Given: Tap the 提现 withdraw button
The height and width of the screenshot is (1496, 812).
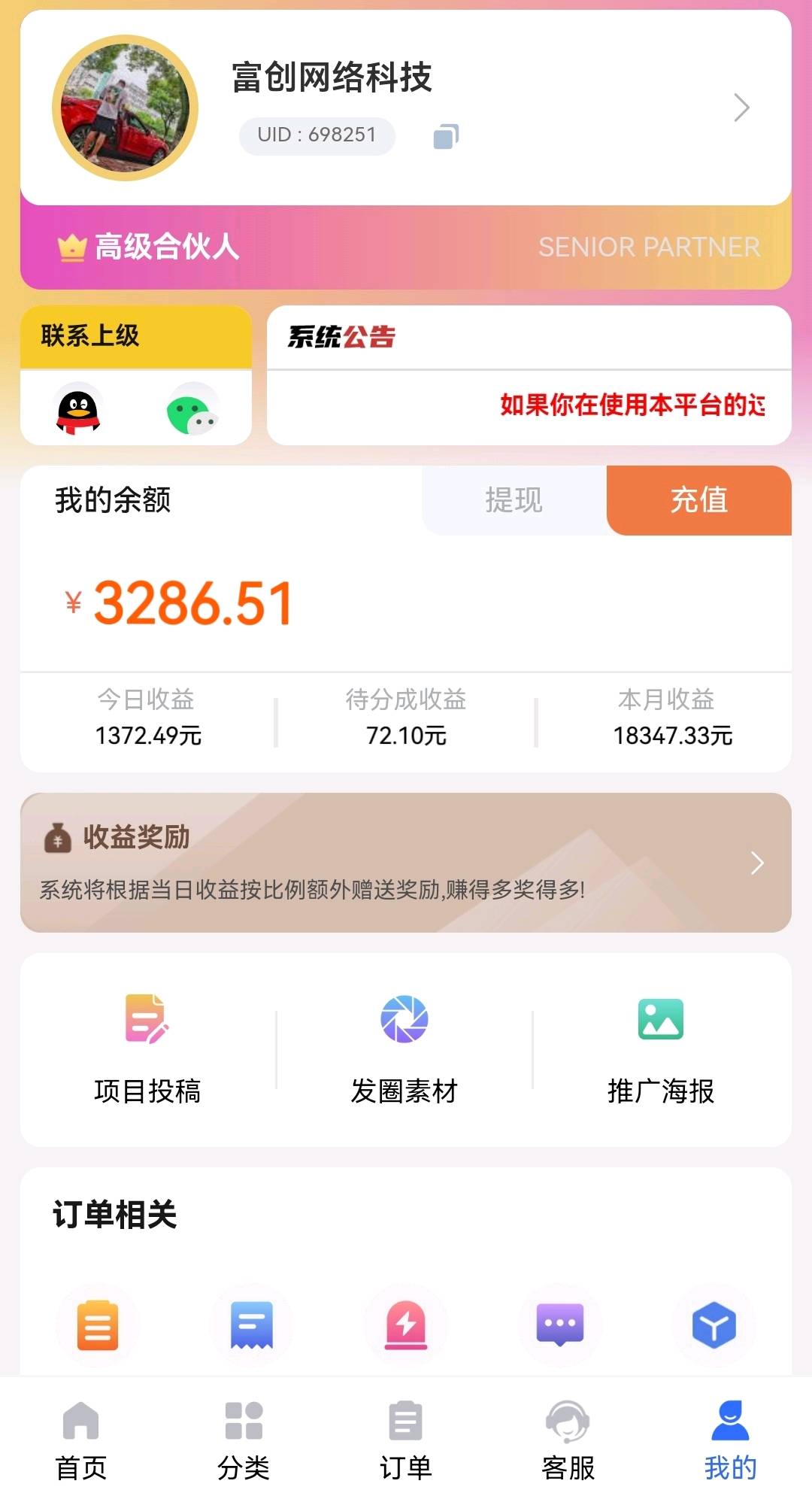Looking at the screenshot, I should tap(514, 500).
